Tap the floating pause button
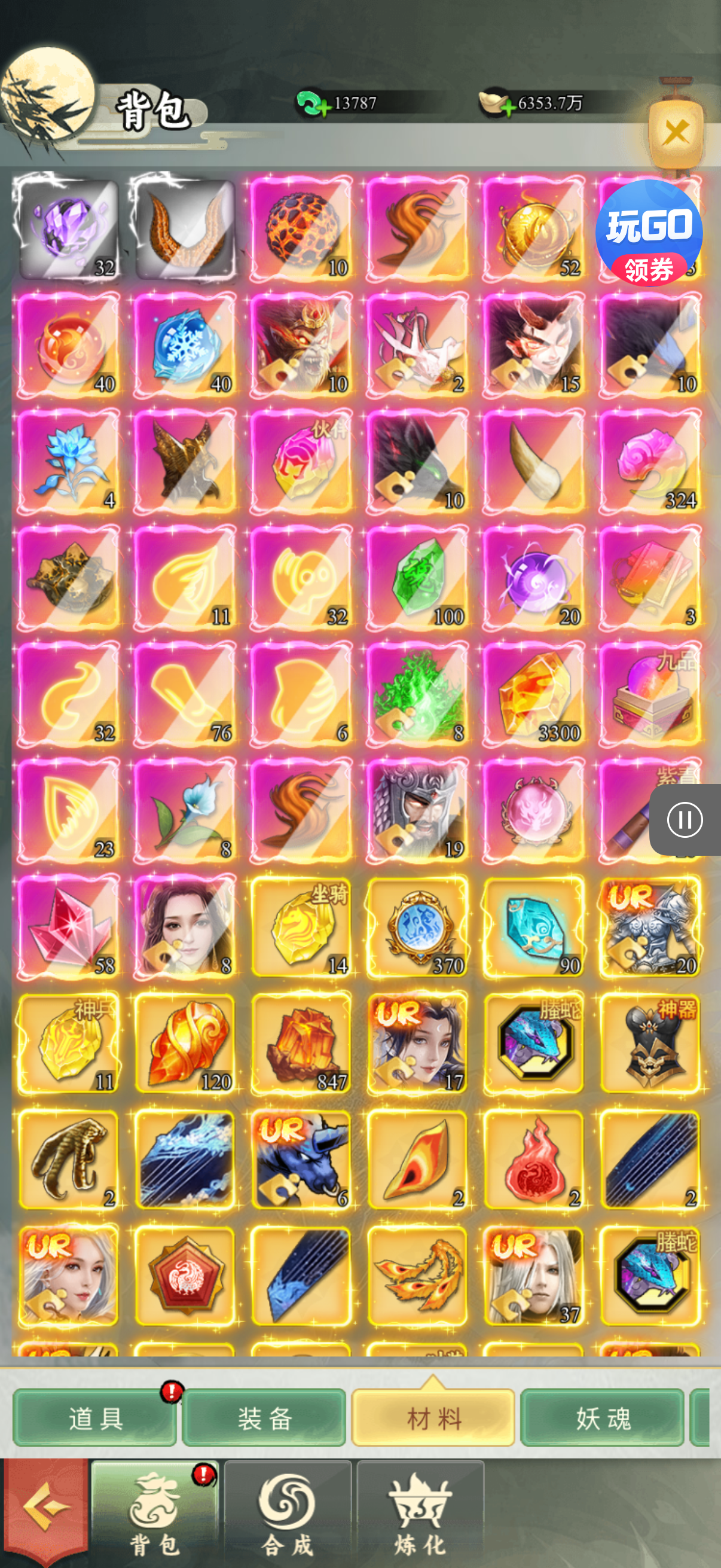 [685, 819]
